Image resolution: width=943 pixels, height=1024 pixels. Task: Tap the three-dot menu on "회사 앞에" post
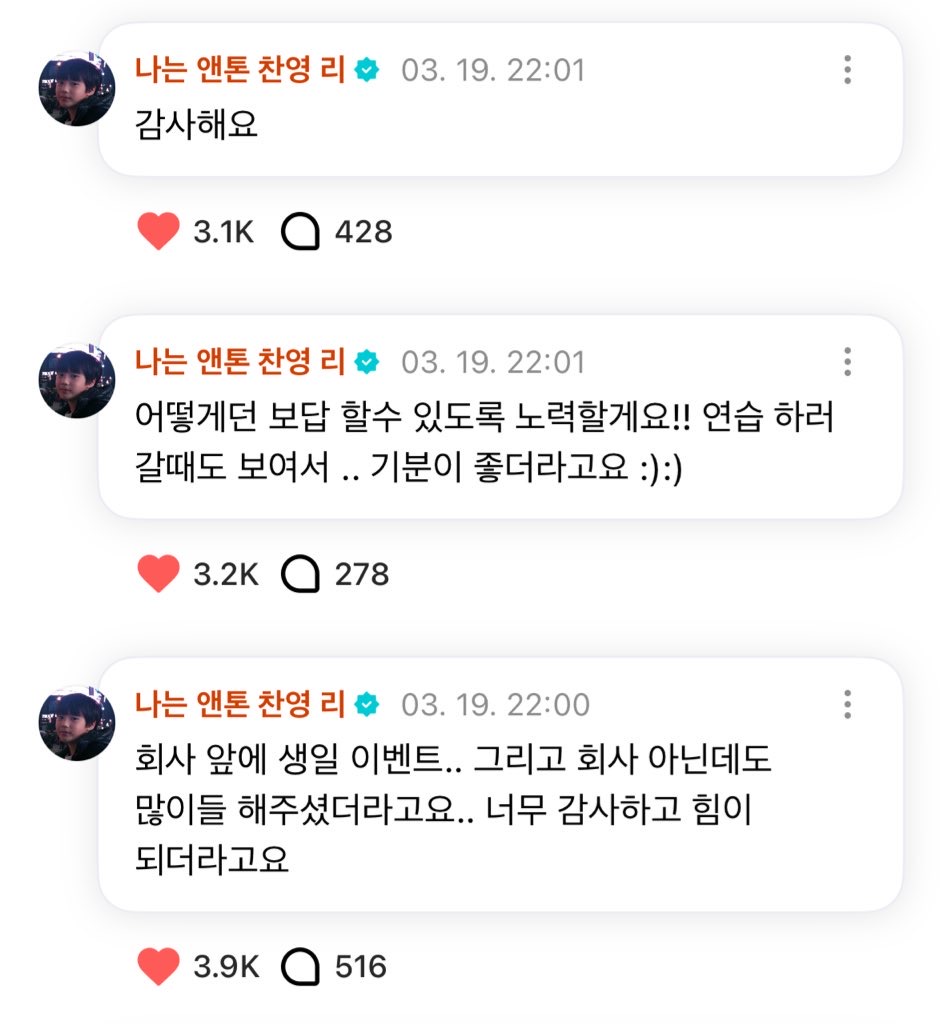(x=847, y=704)
